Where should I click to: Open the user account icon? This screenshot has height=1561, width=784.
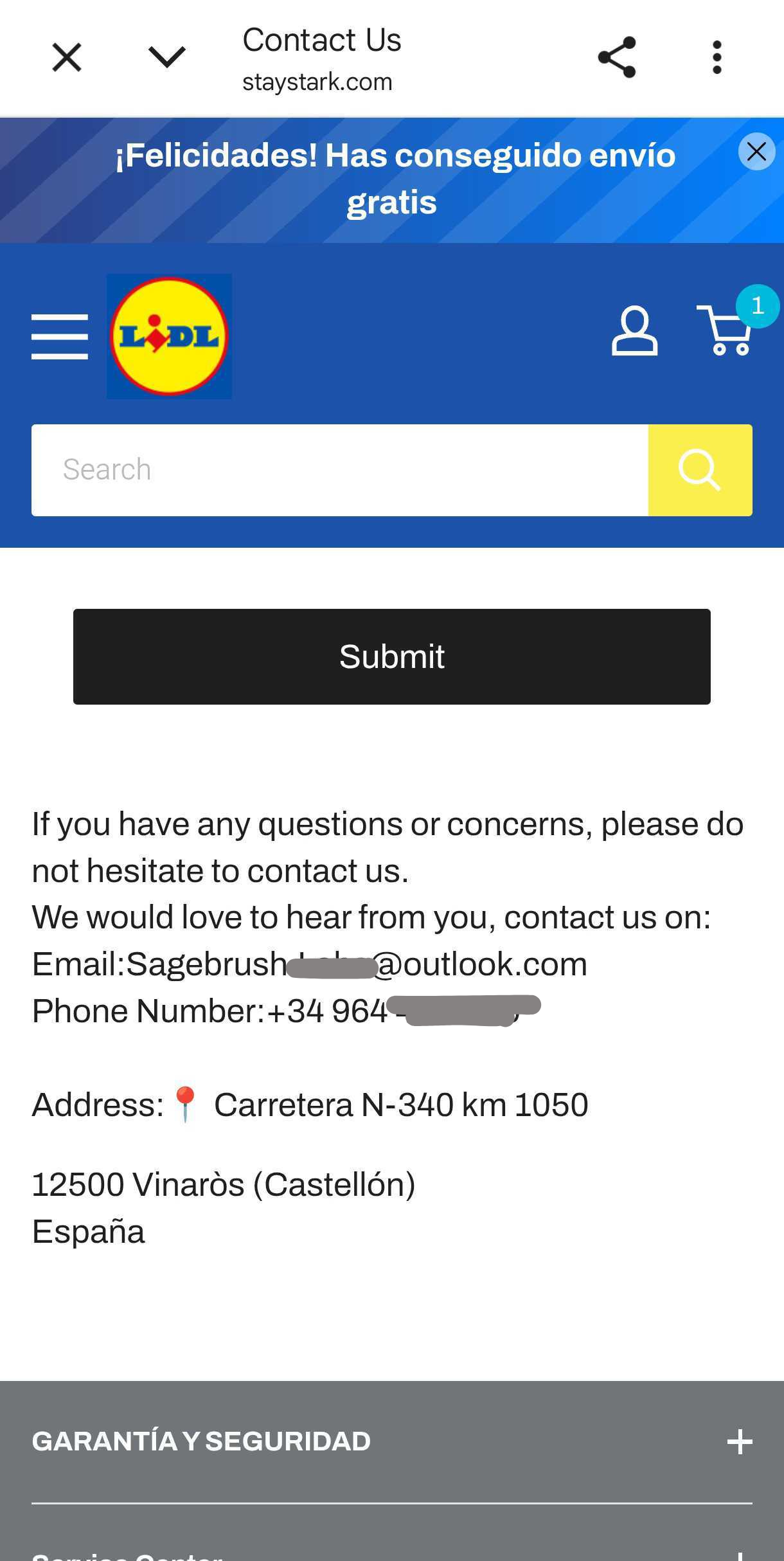[x=634, y=331]
